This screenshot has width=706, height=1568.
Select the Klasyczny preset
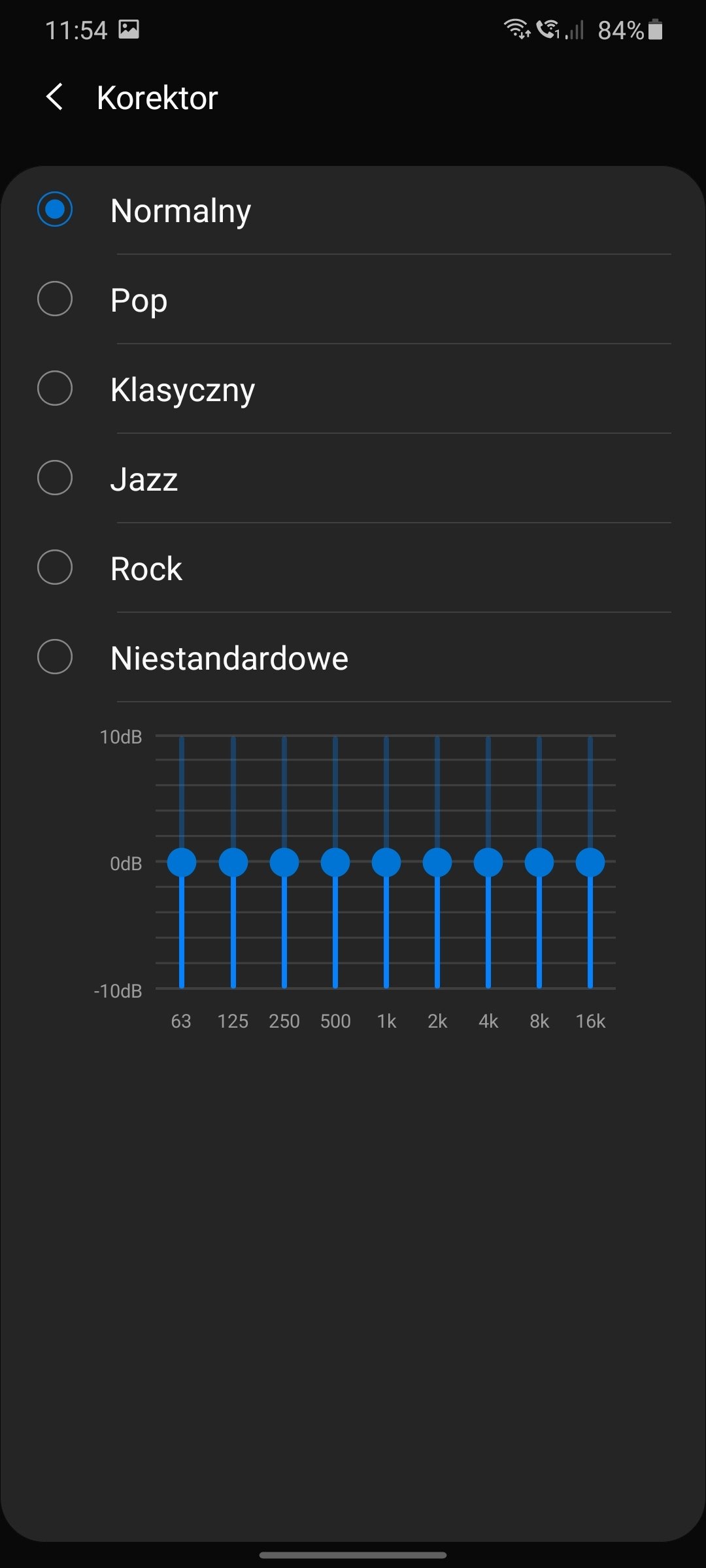353,389
